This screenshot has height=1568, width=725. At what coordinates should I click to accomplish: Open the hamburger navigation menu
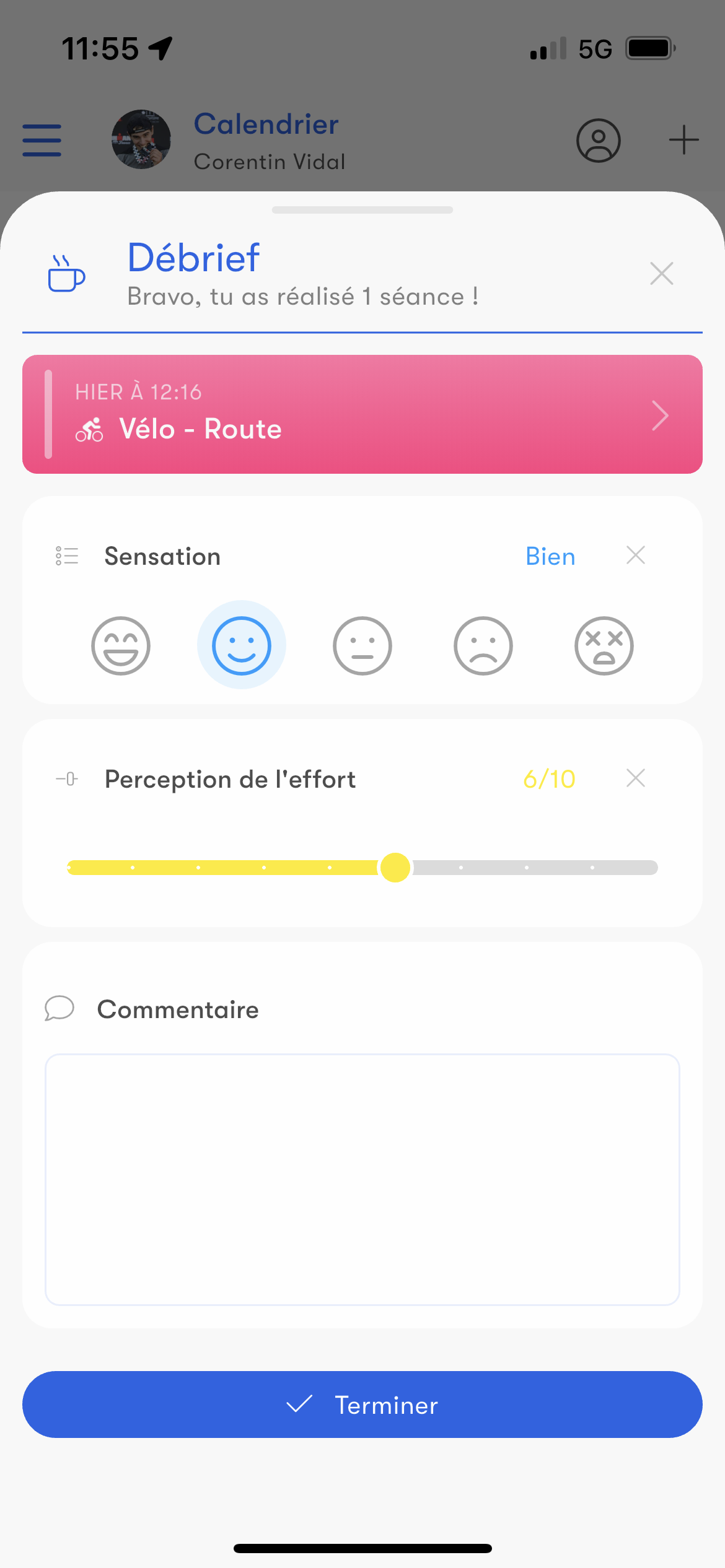pyautogui.click(x=41, y=140)
